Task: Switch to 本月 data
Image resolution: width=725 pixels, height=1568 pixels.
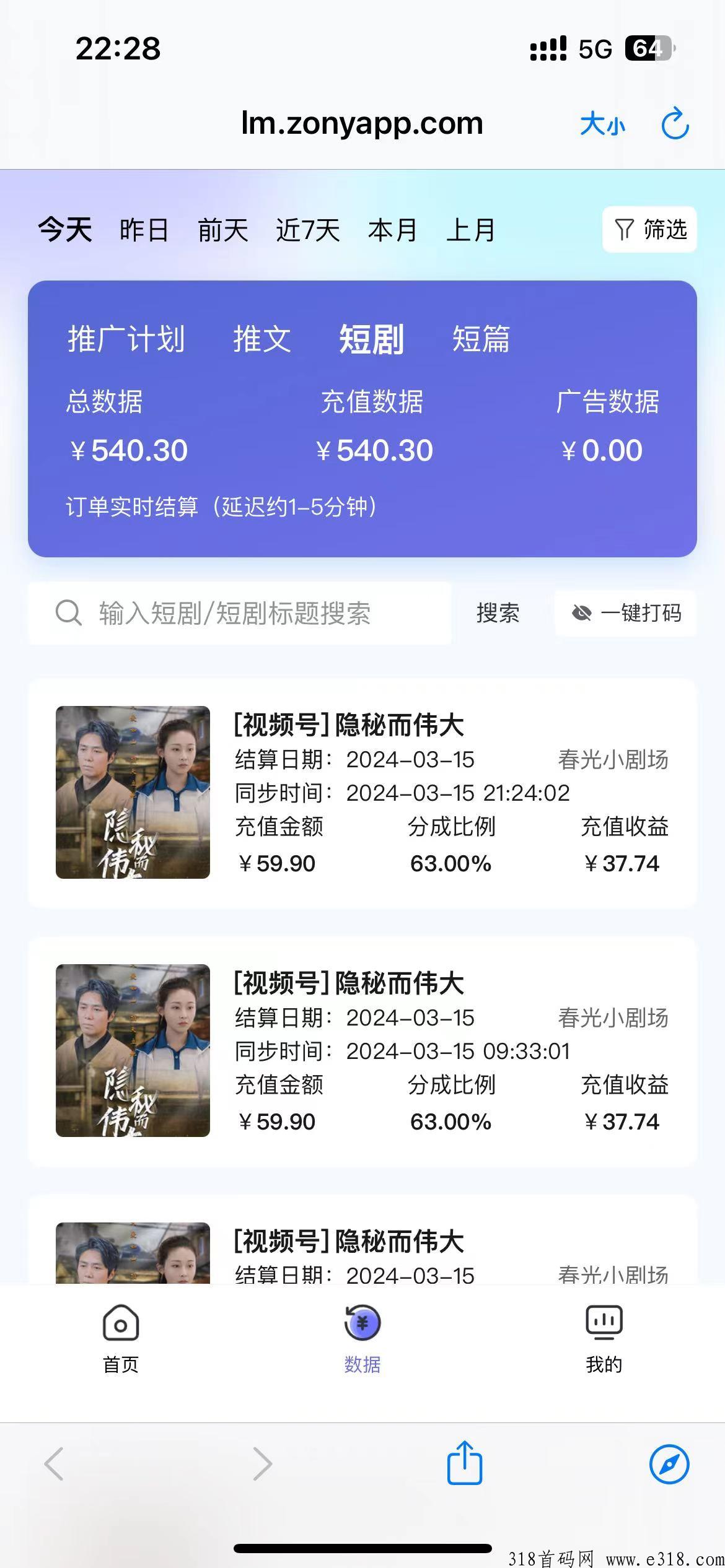Action: [x=392, y=230]
